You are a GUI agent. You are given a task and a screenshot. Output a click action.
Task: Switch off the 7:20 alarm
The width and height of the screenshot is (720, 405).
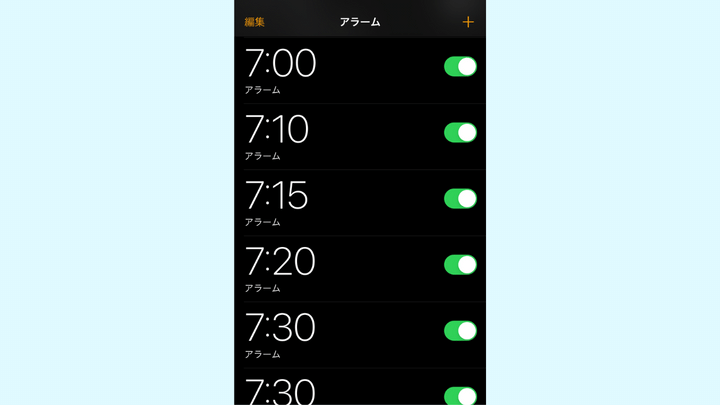tap(460, 265)
